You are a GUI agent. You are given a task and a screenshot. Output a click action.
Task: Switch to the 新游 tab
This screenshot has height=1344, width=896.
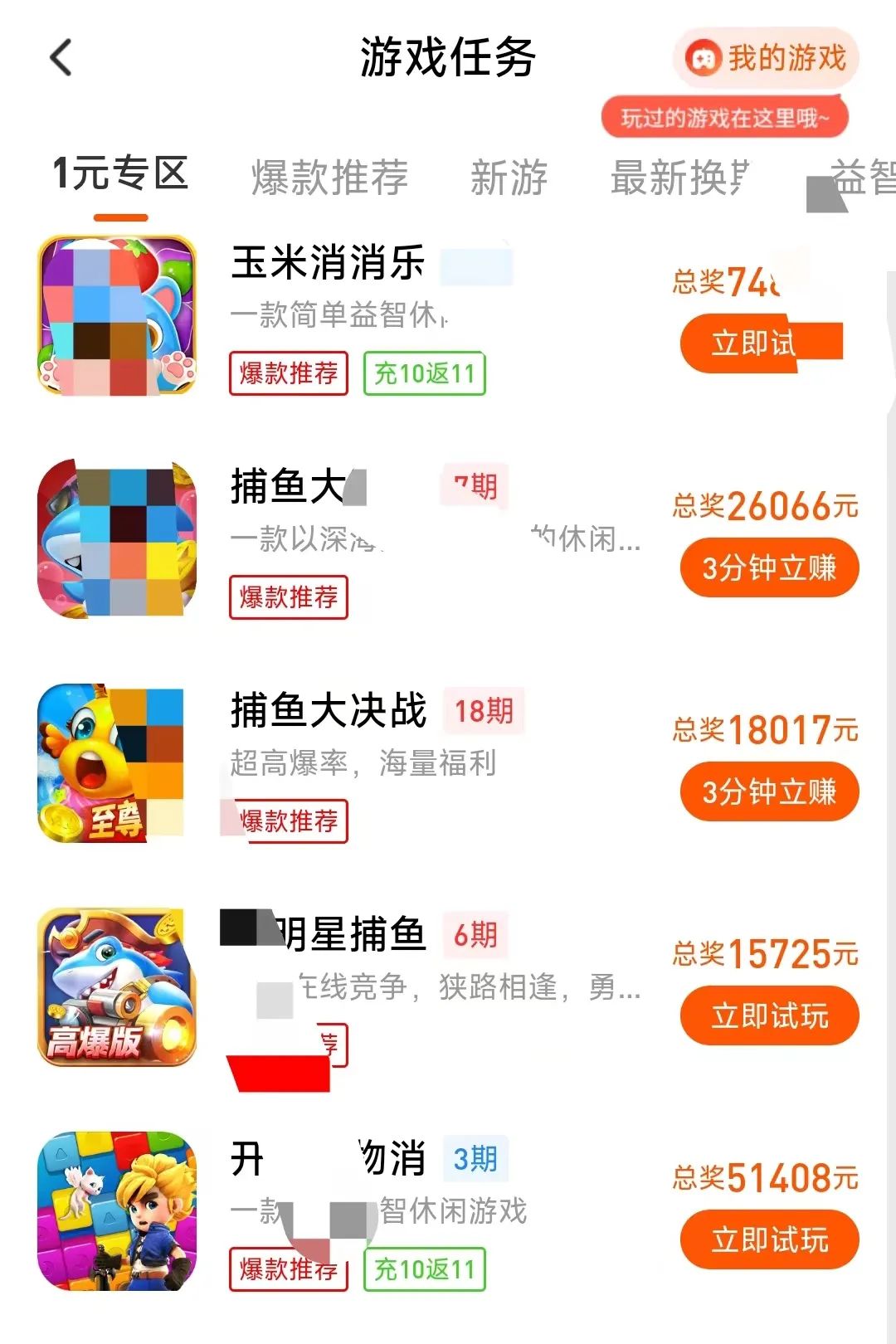(x=509, y=177)
